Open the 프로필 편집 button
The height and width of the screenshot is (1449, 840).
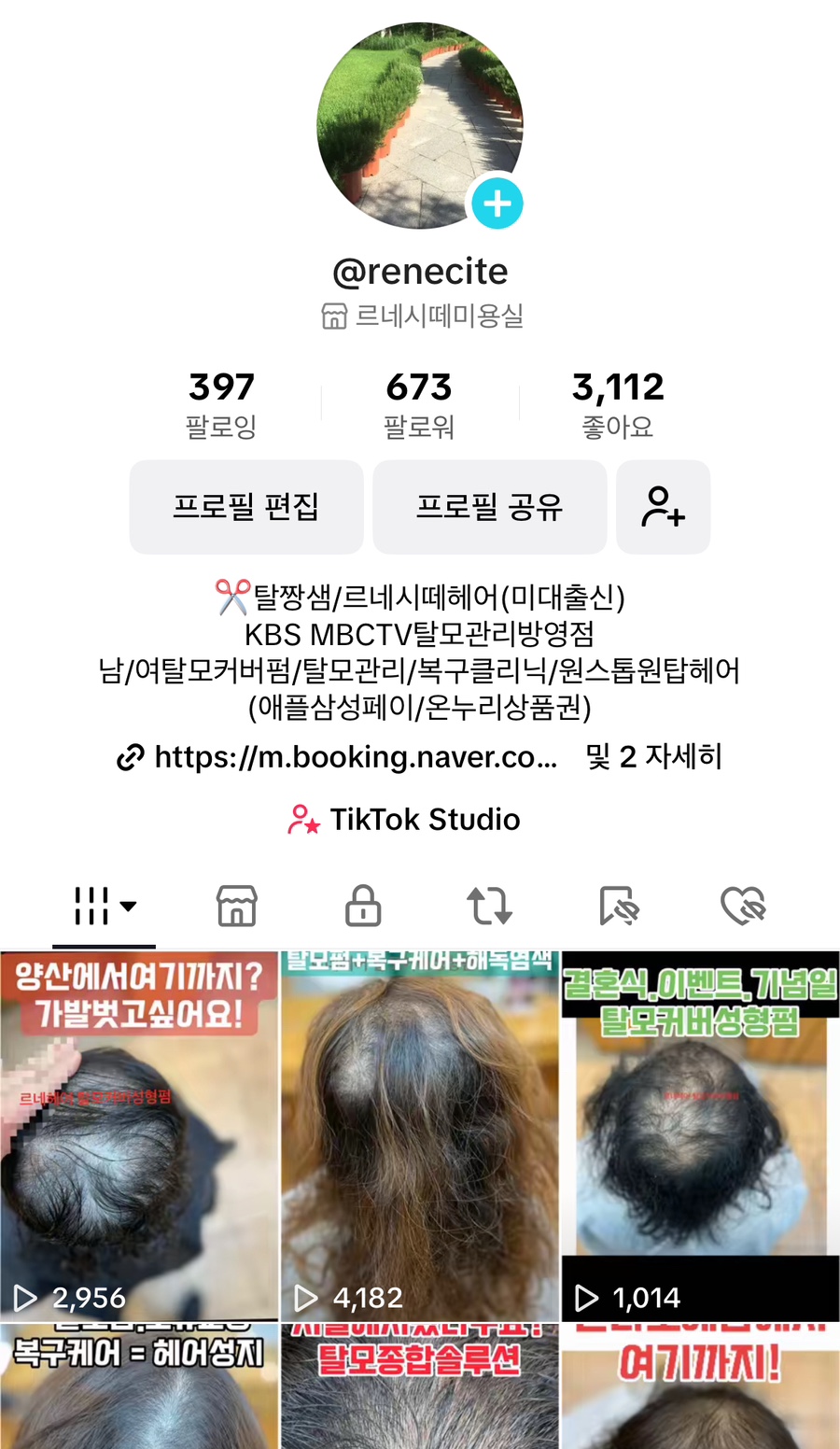click(x=246, y=507)
